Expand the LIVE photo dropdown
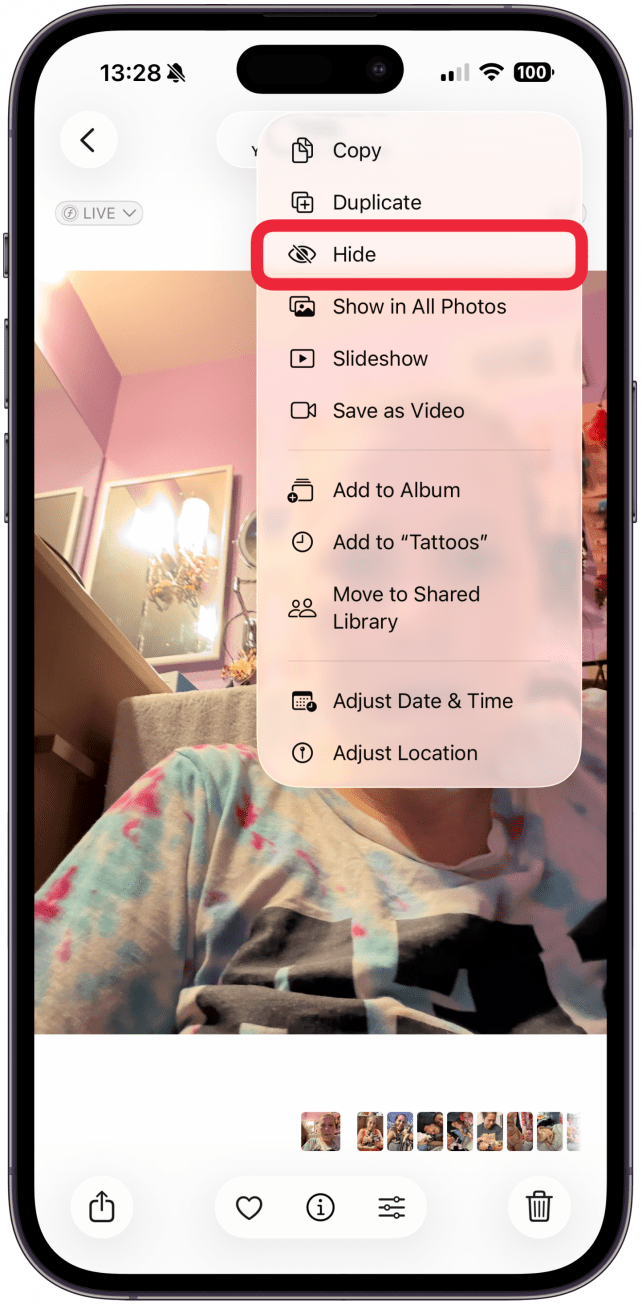Image resolution: width=642 pixels, height=1305 pixels. tap(100, 213)
